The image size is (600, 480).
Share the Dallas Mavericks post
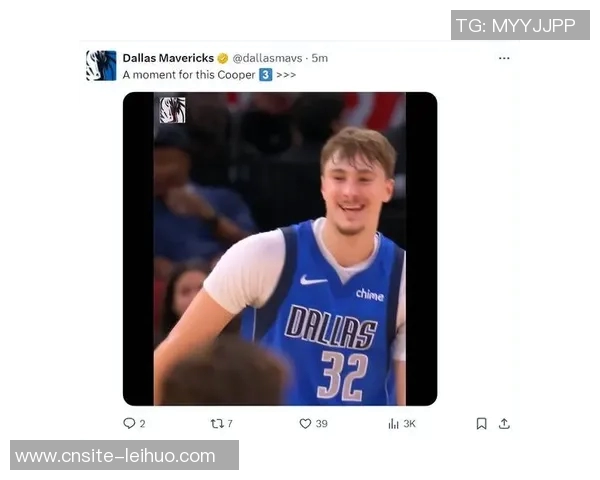(x=504, y=423)
